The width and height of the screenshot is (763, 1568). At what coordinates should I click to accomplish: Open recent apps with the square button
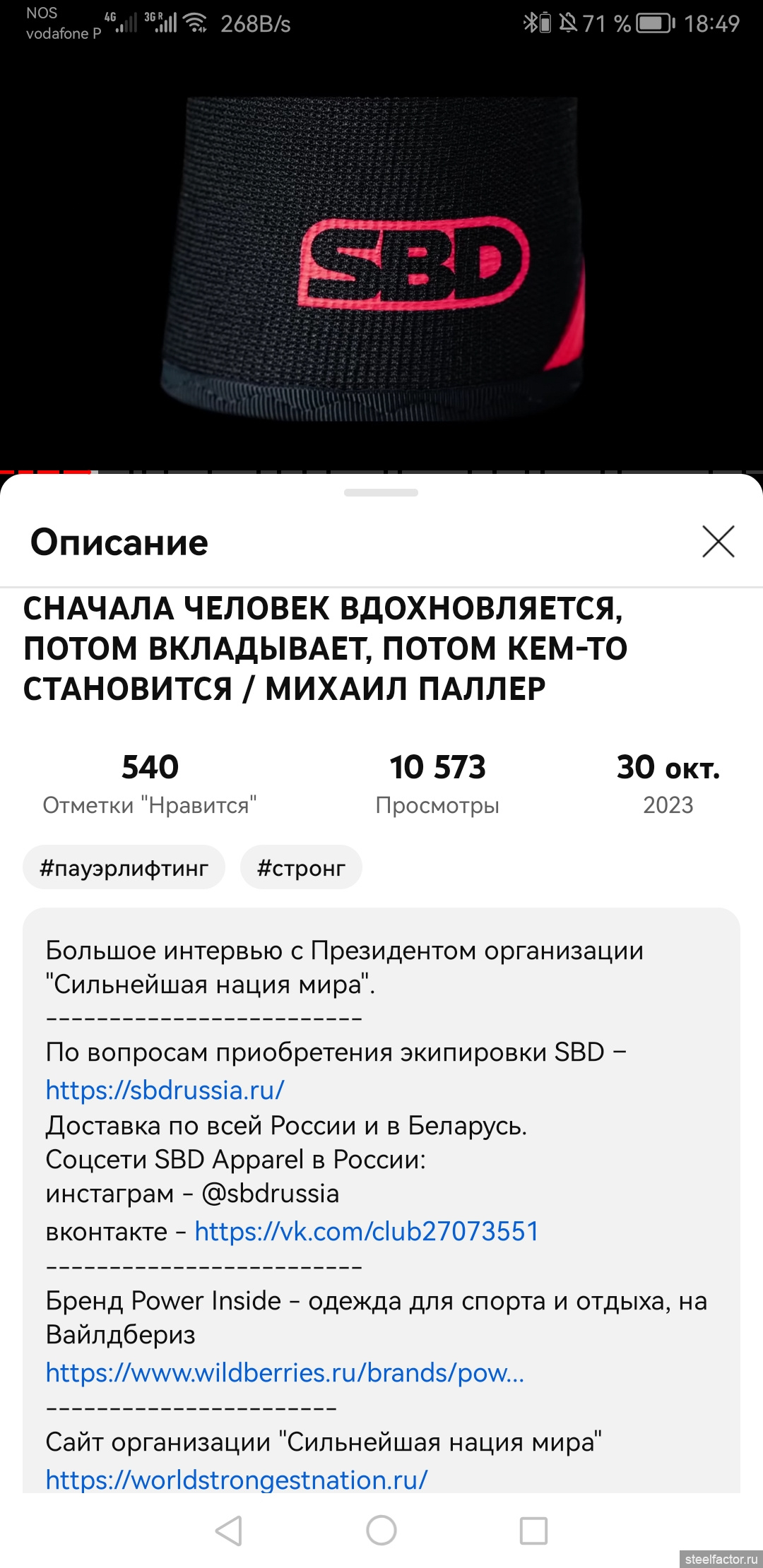click(533, 1531)
